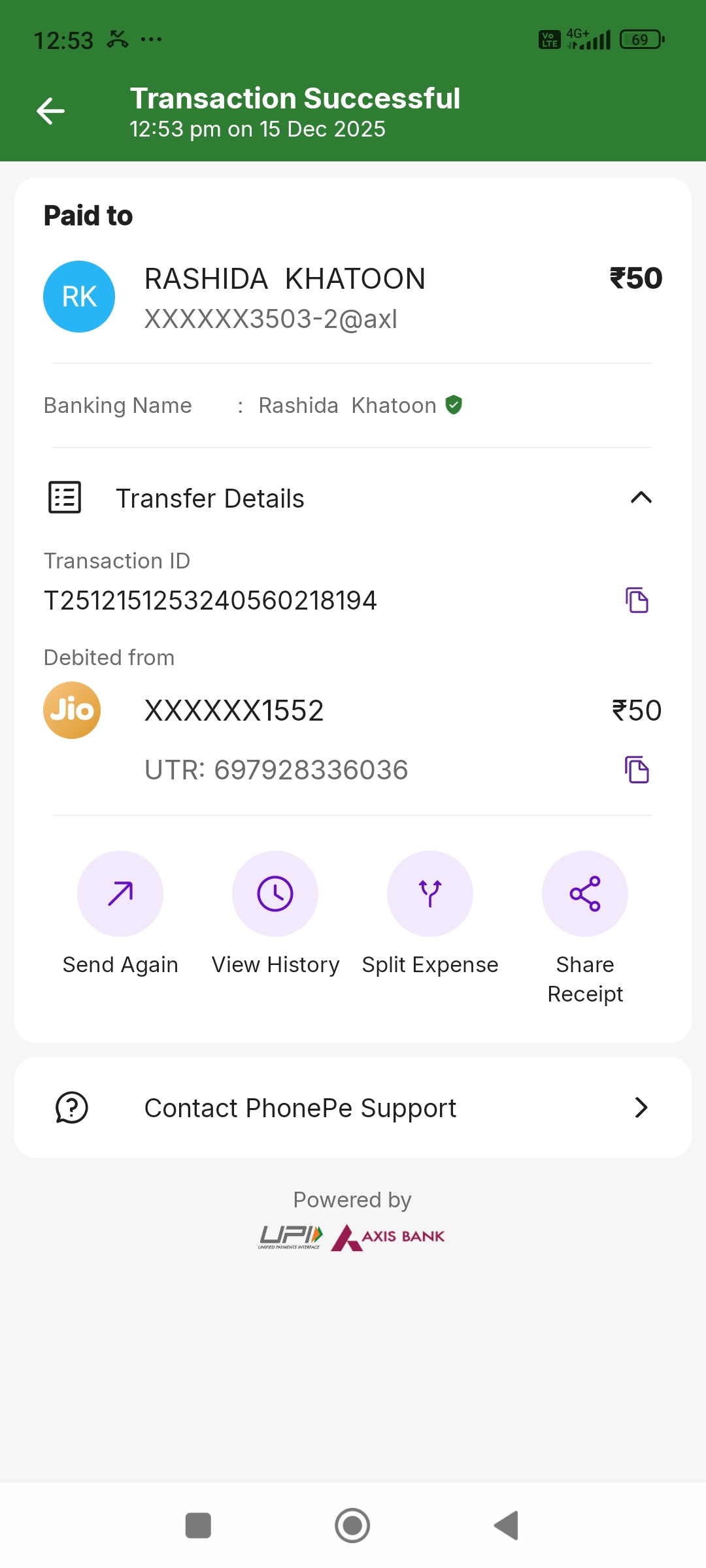Screen dimensions: 706x1568
Task: Open recent apps from navigation bar
Action: point(198,1526)
